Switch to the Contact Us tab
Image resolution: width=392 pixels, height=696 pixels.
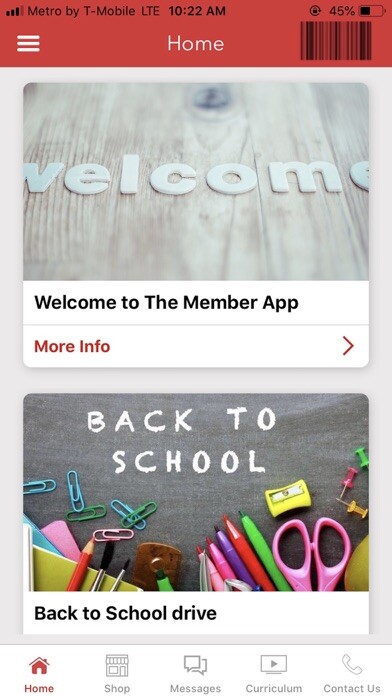coord(352,674)
